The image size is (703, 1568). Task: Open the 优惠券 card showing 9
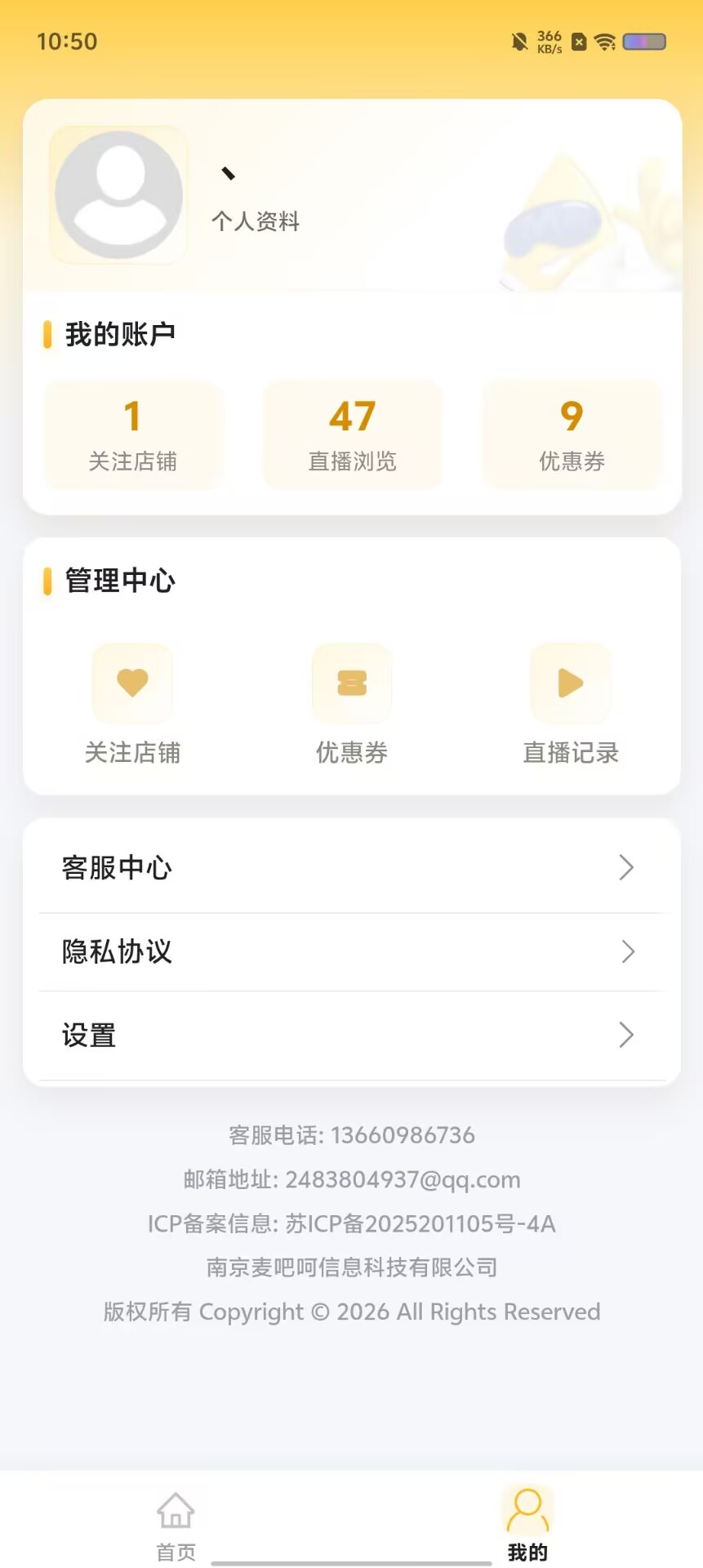[572, 435]
